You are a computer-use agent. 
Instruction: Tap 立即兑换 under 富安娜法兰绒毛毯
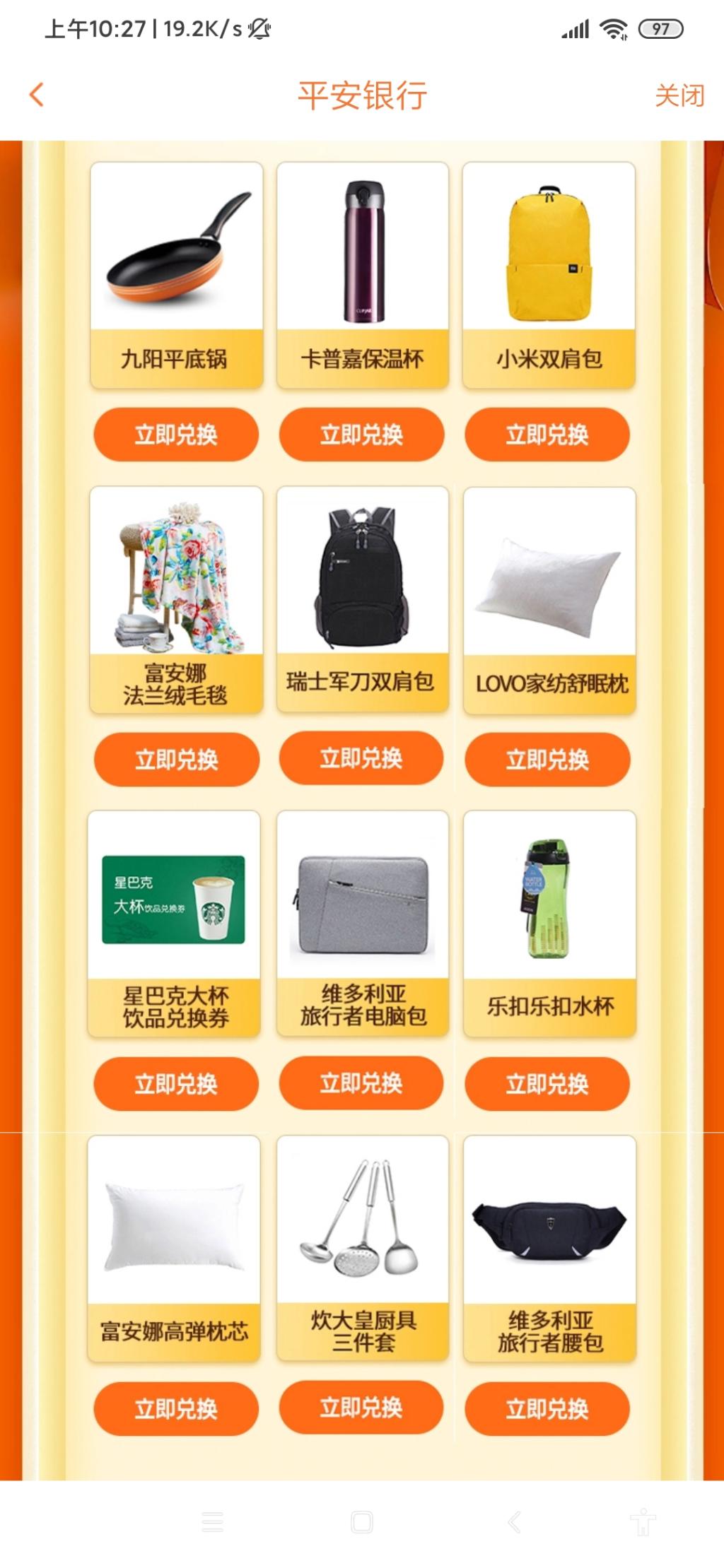(176, 760)
